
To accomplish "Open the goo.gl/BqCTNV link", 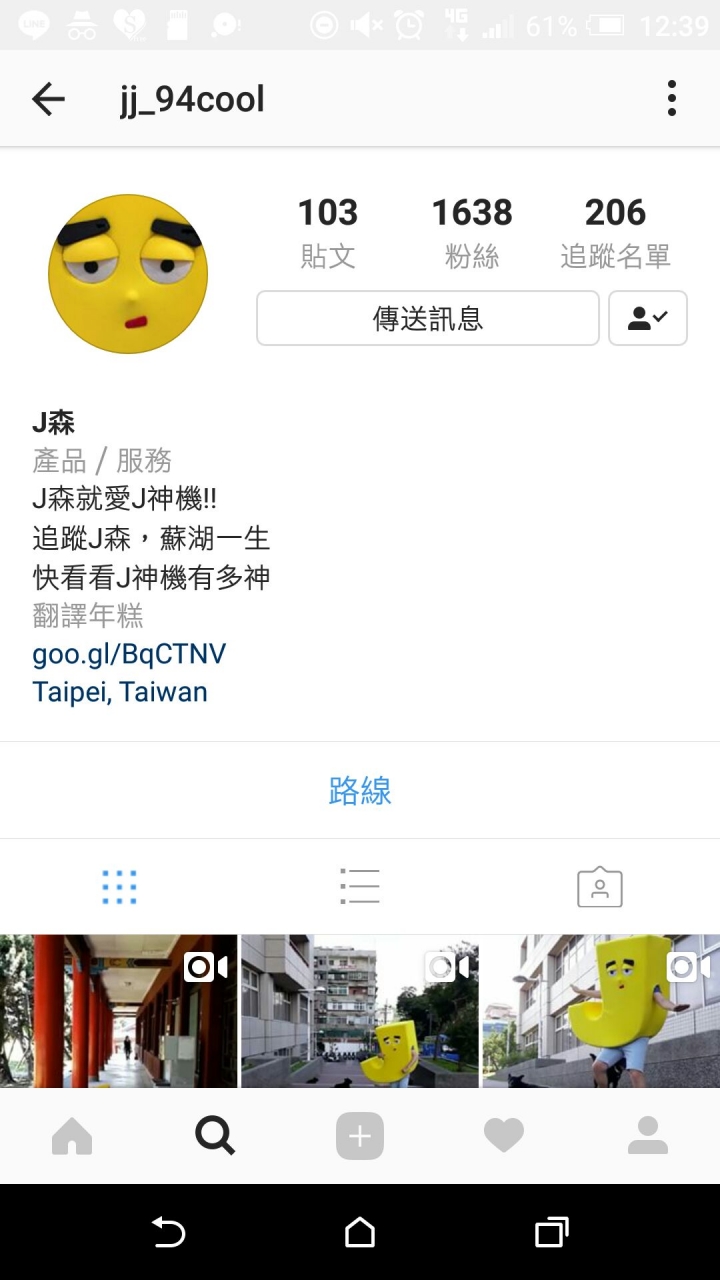I will coord(129,654).
